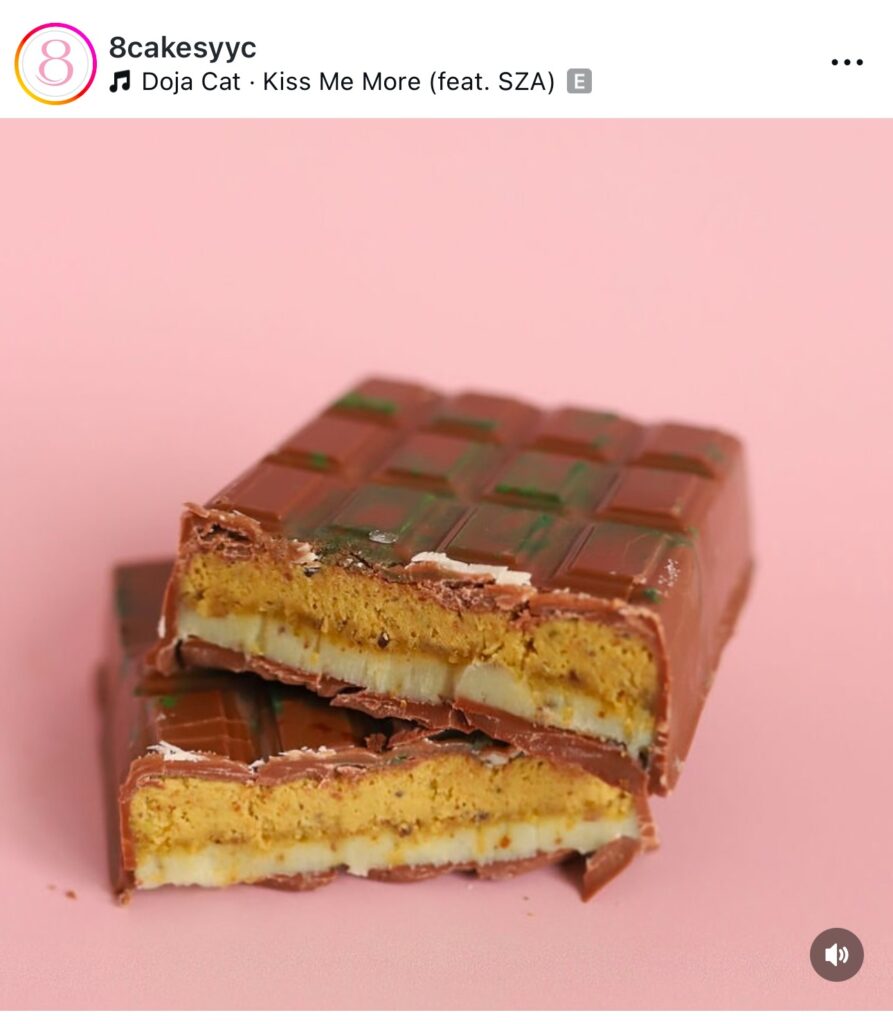Toggle the video sound speaker button

coord(836,954)
